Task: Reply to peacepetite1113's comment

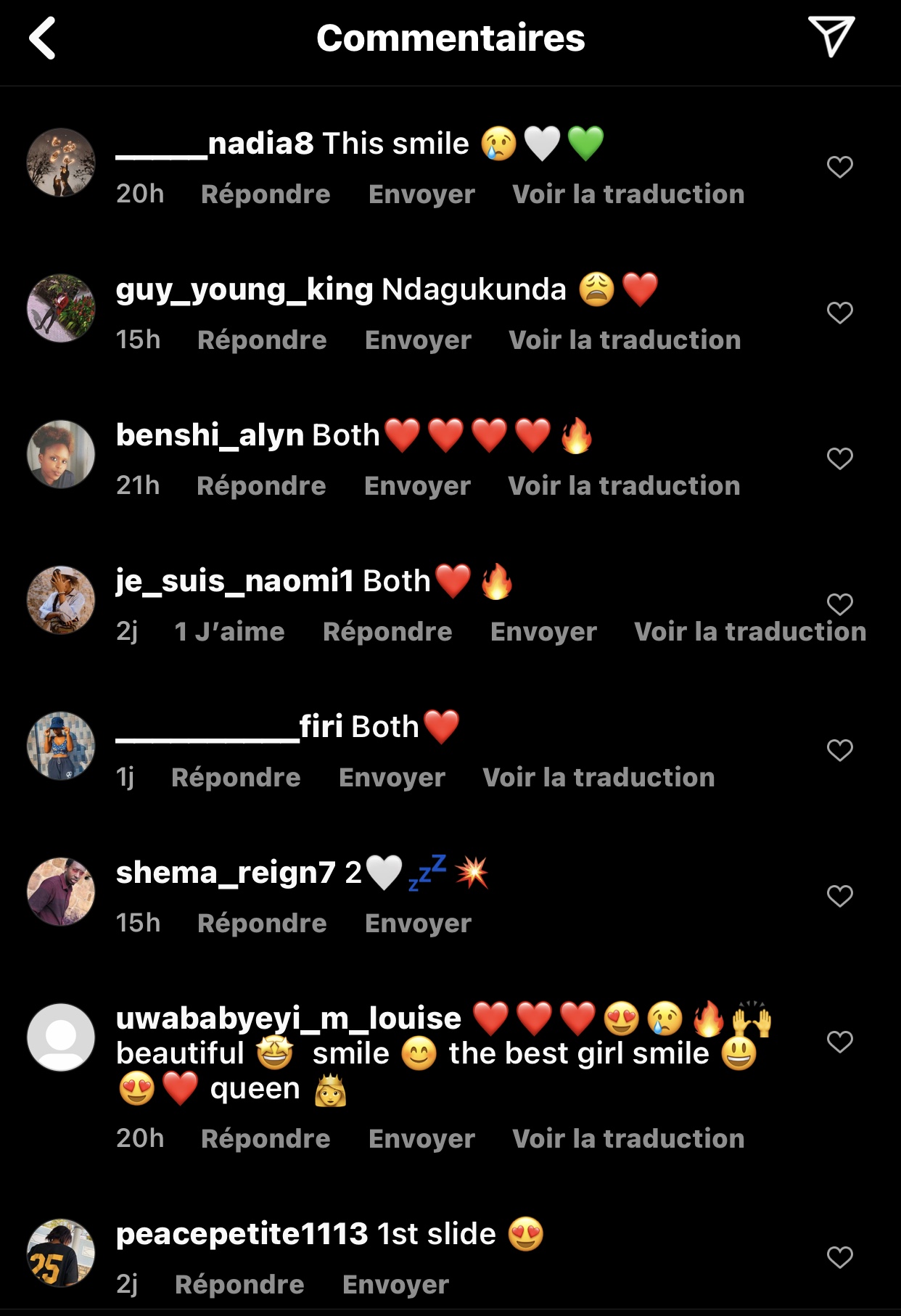Action: click(x=239, y=1285)
